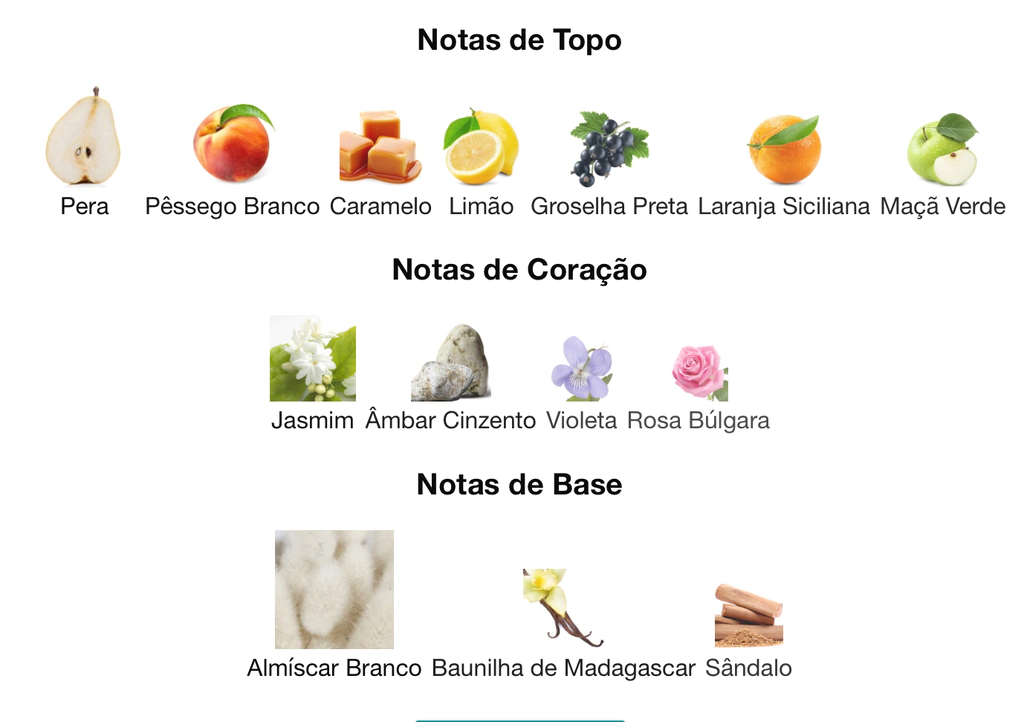Image resolution: width=1024 pixels, height=722 pixels.
Task: Tap the Limão note
Action: click(x=481, y=148)
